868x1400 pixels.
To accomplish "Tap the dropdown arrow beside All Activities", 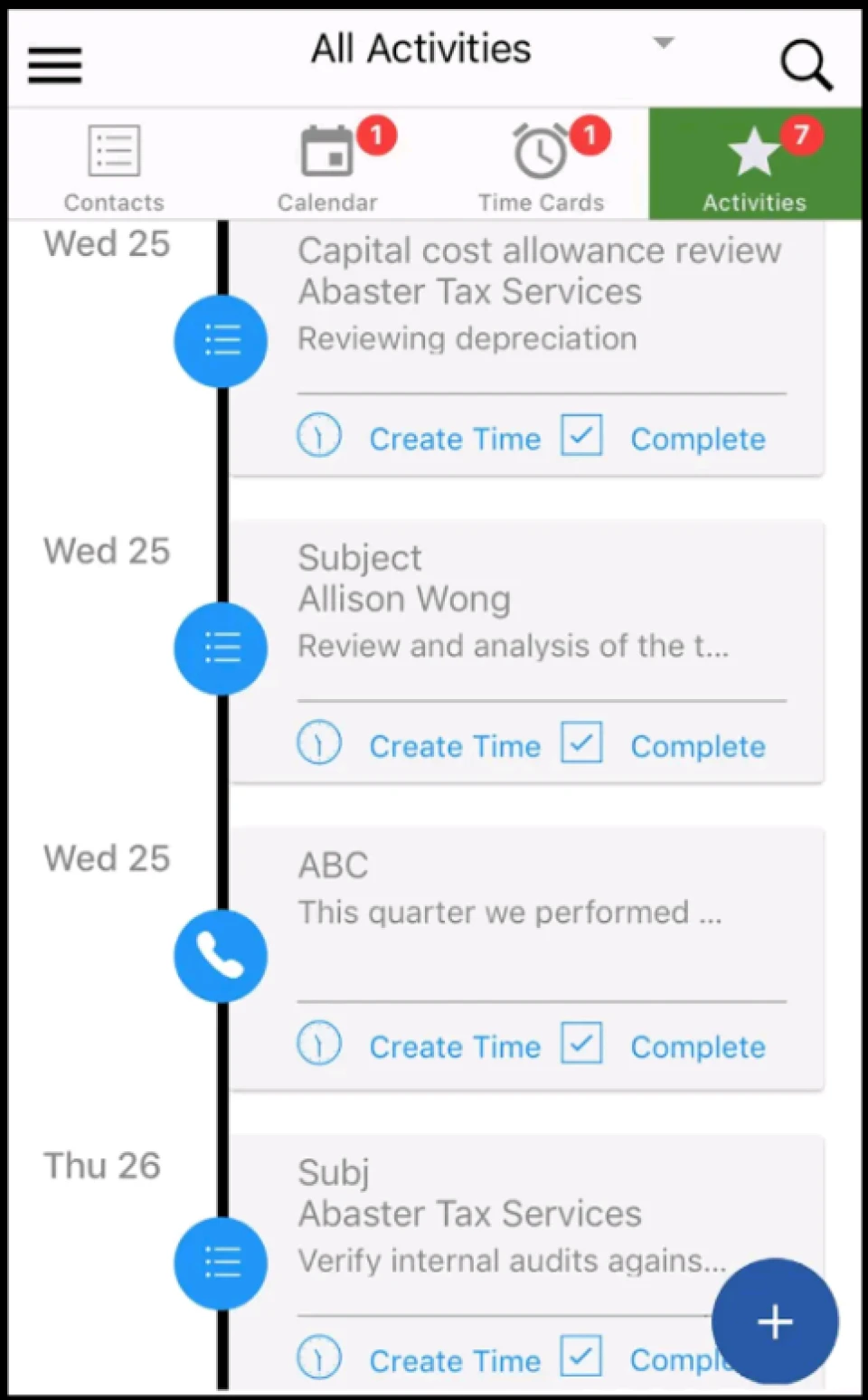I will (x=664, y=42).
